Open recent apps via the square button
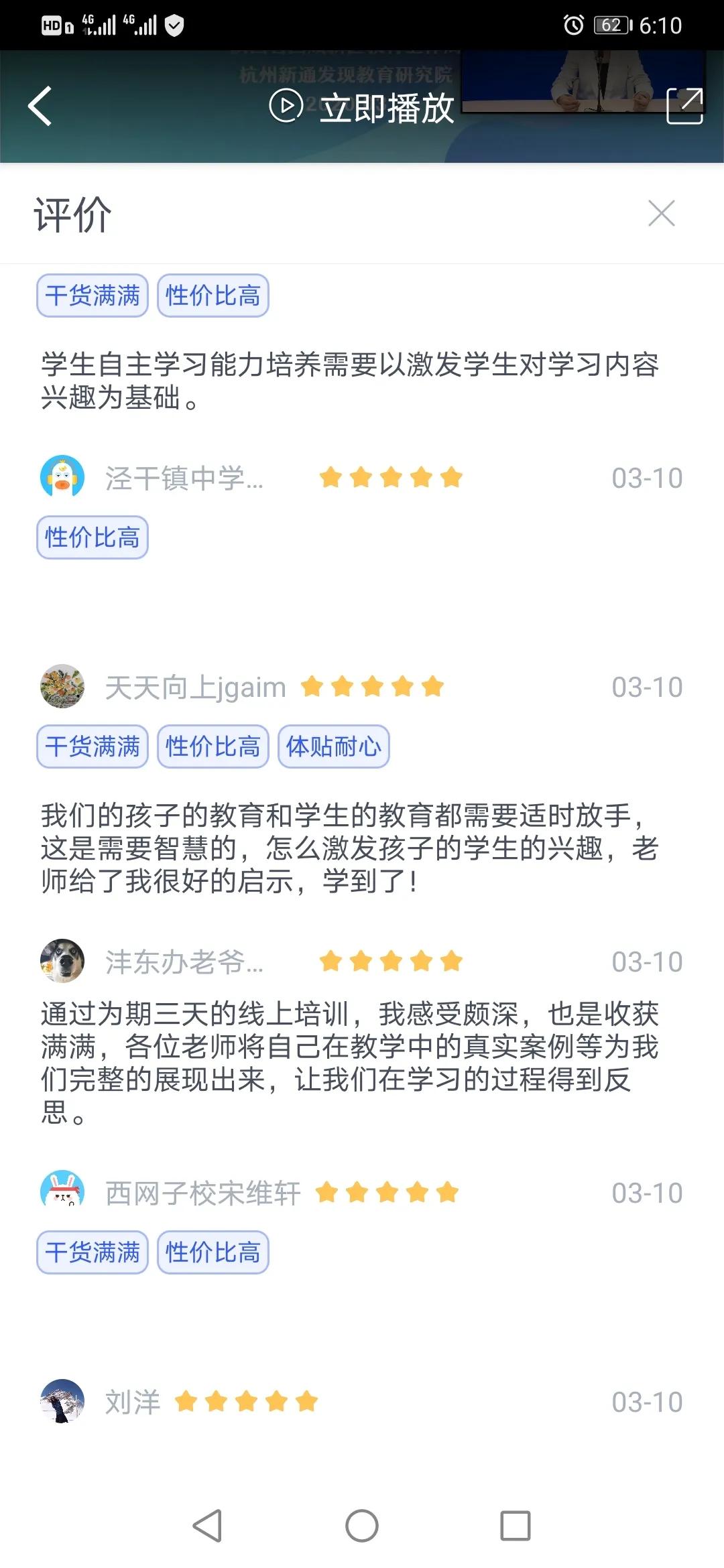The width and height of the screenshot is (724, 1568). tap(516, 1526)
